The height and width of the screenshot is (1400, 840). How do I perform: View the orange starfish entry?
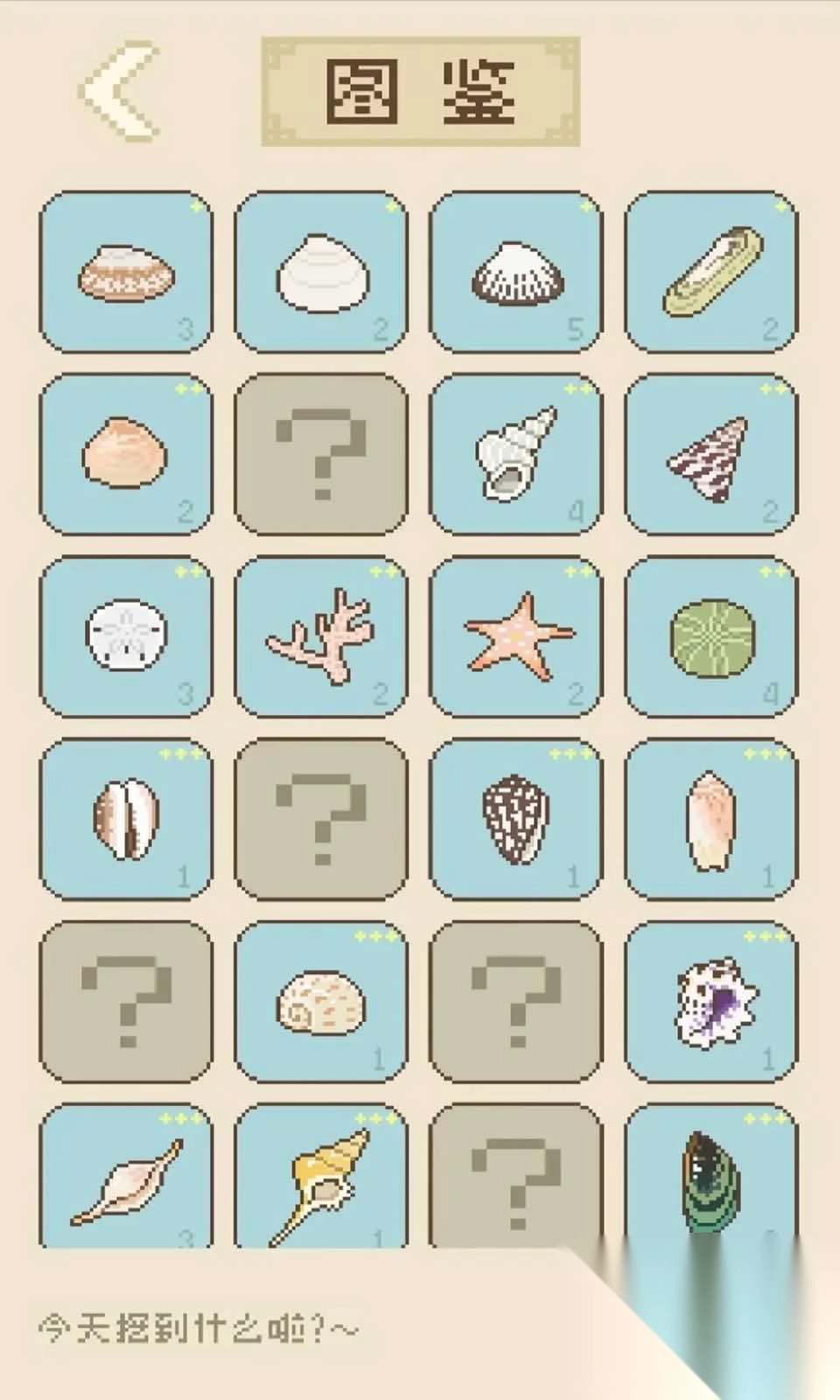516,636
